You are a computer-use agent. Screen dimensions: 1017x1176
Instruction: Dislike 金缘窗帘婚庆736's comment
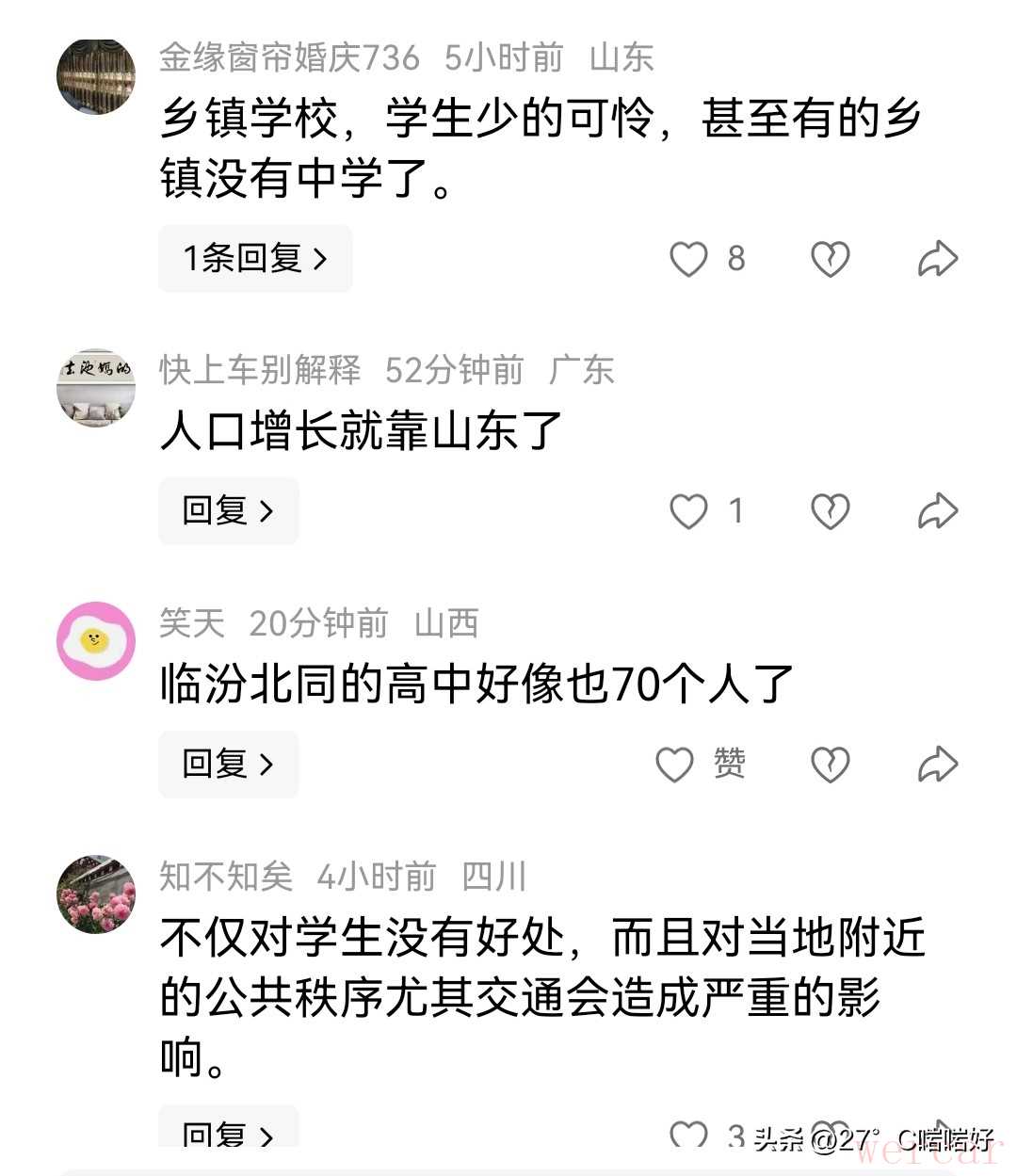point(830,259)
